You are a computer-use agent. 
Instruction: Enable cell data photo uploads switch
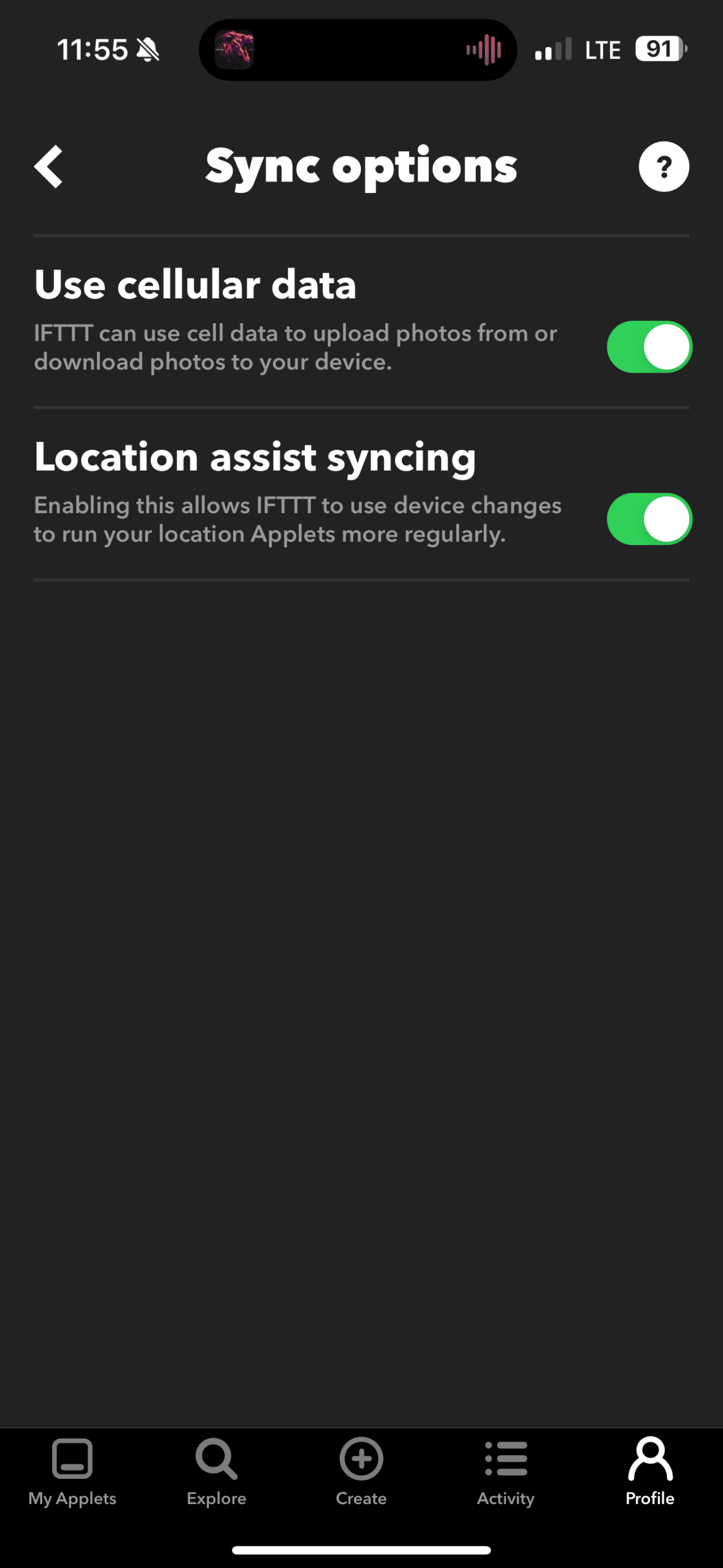(648, 347)
